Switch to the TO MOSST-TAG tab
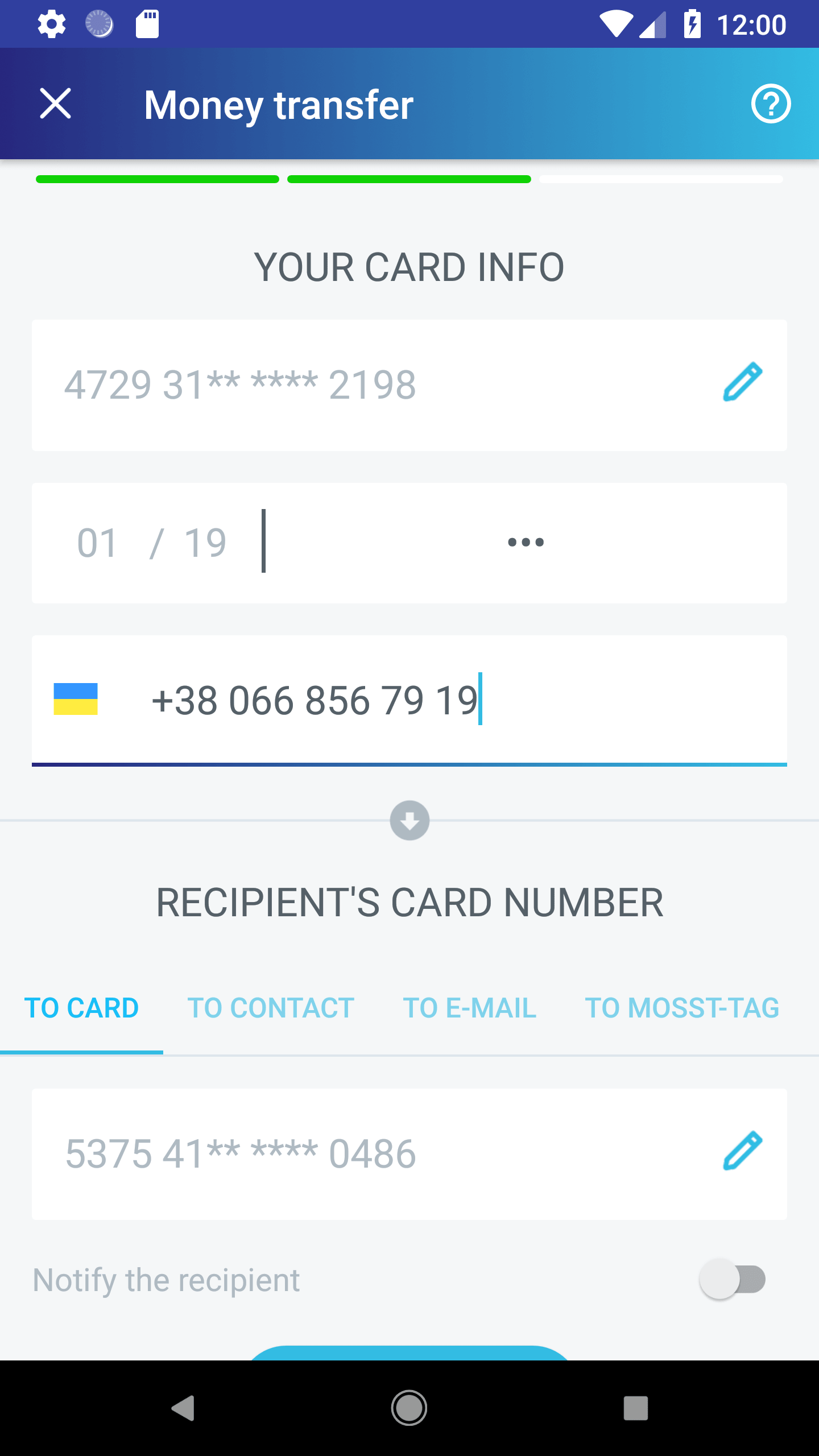This screenshot has height=1456, width=819. (x=682, y=1008)
